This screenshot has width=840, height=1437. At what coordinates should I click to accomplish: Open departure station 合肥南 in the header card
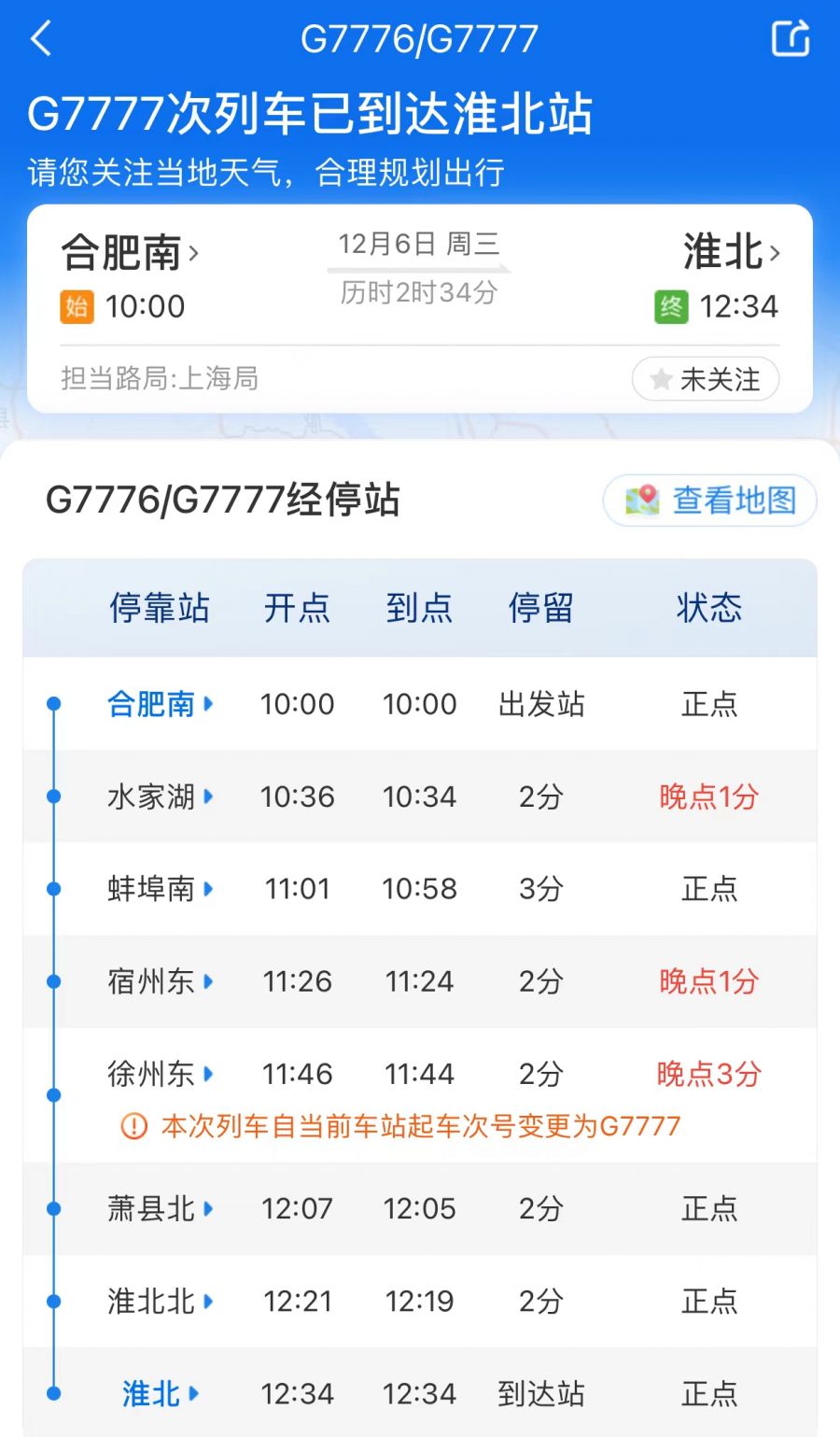pyautogui.click(x=130, y=252)
